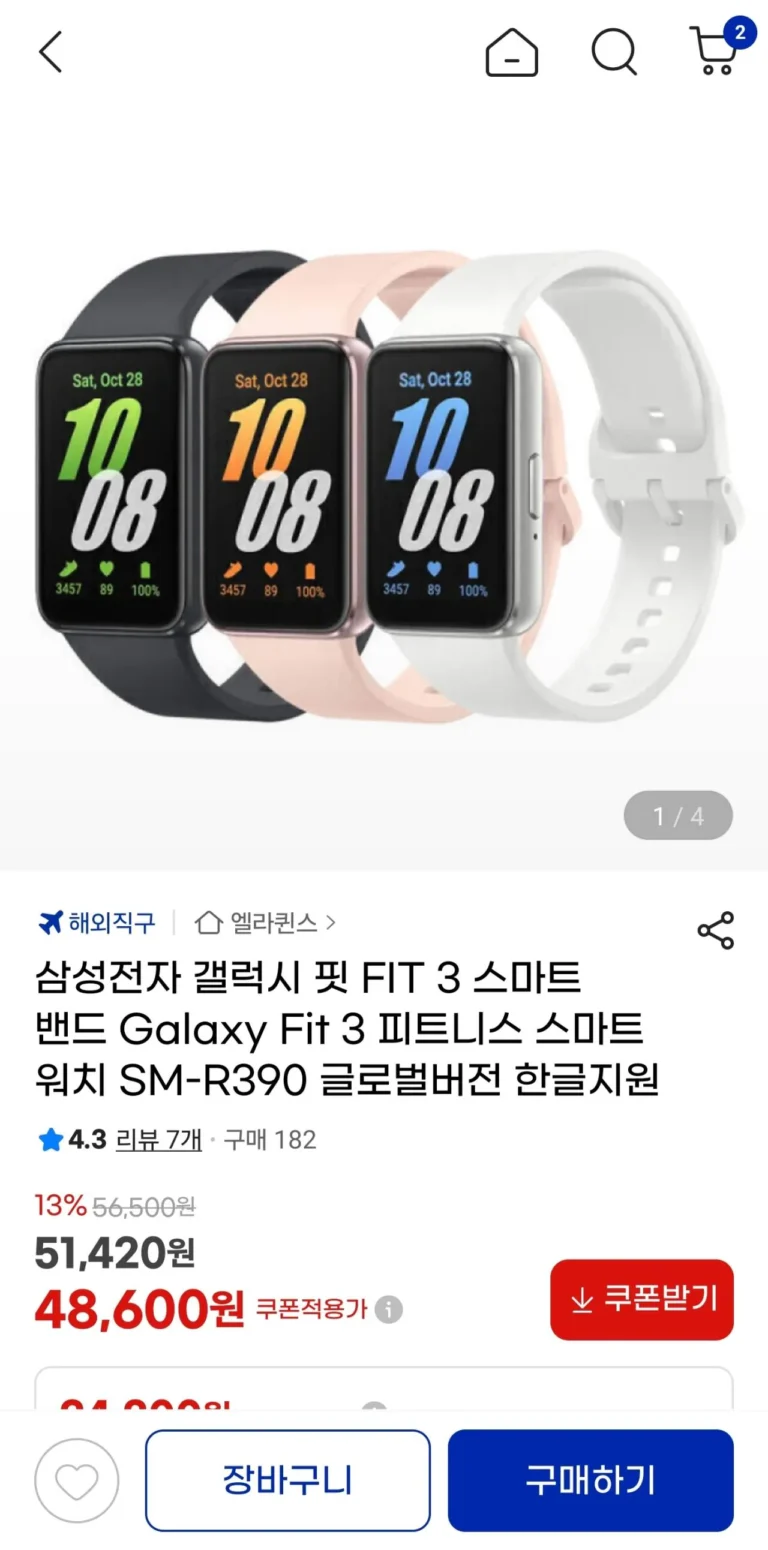Open the 엘라퀸스 seller store link

[x=266, y=922]
